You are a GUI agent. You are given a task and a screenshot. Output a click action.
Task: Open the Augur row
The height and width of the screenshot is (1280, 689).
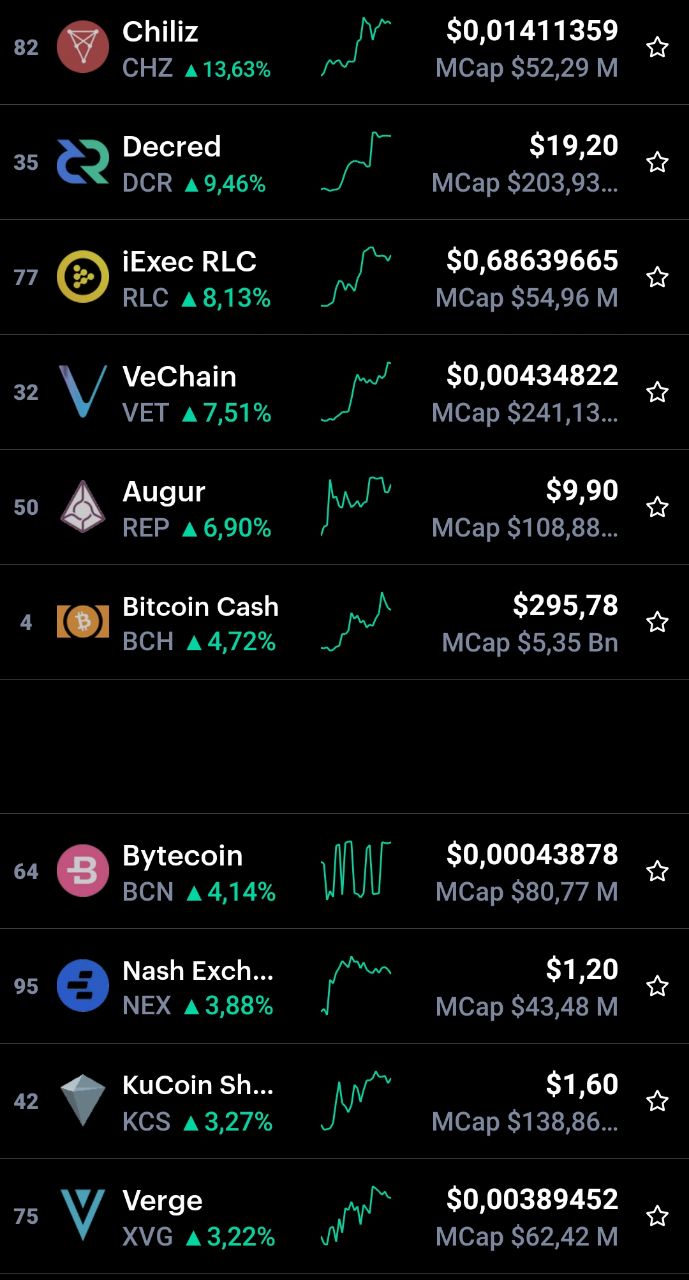click(x=344, y=507)
